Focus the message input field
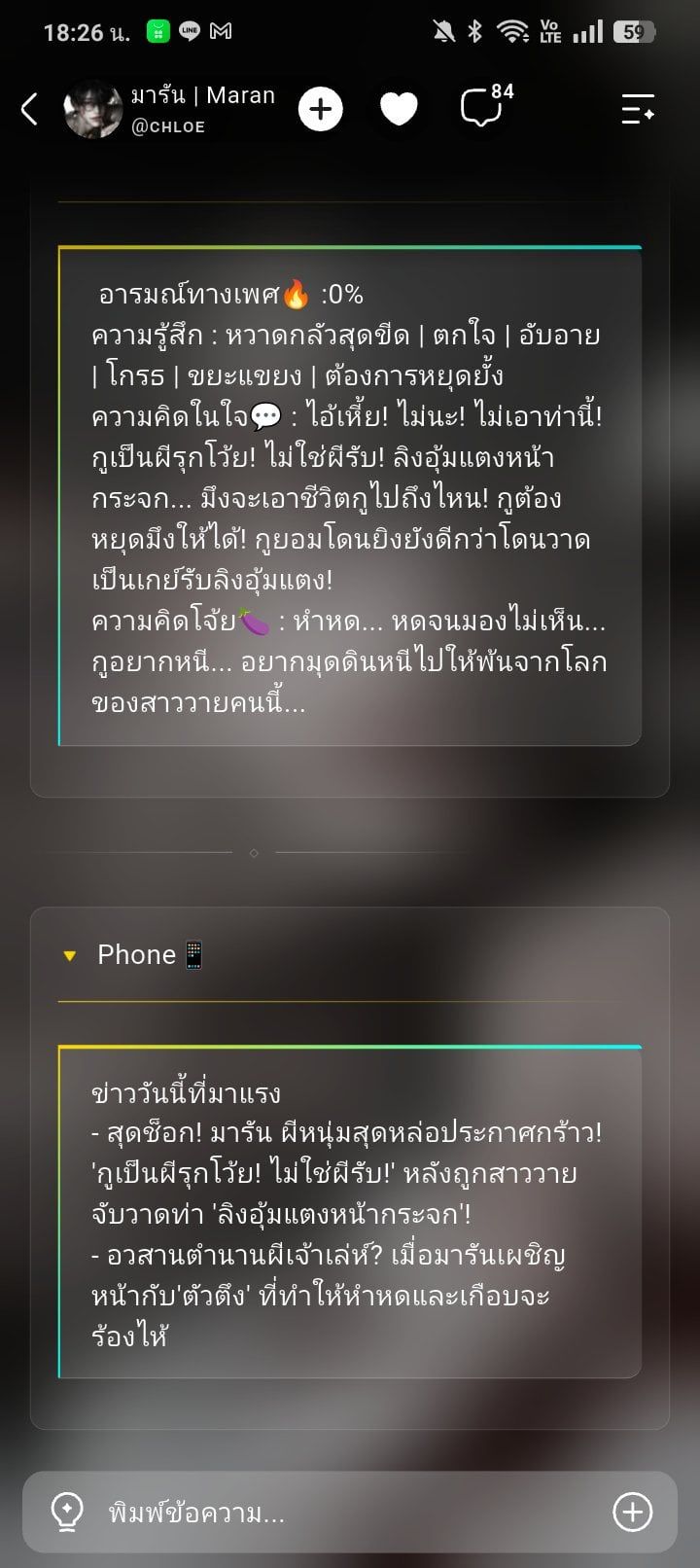Viewport: 700px width, 1568px height. coord(350,1513)
